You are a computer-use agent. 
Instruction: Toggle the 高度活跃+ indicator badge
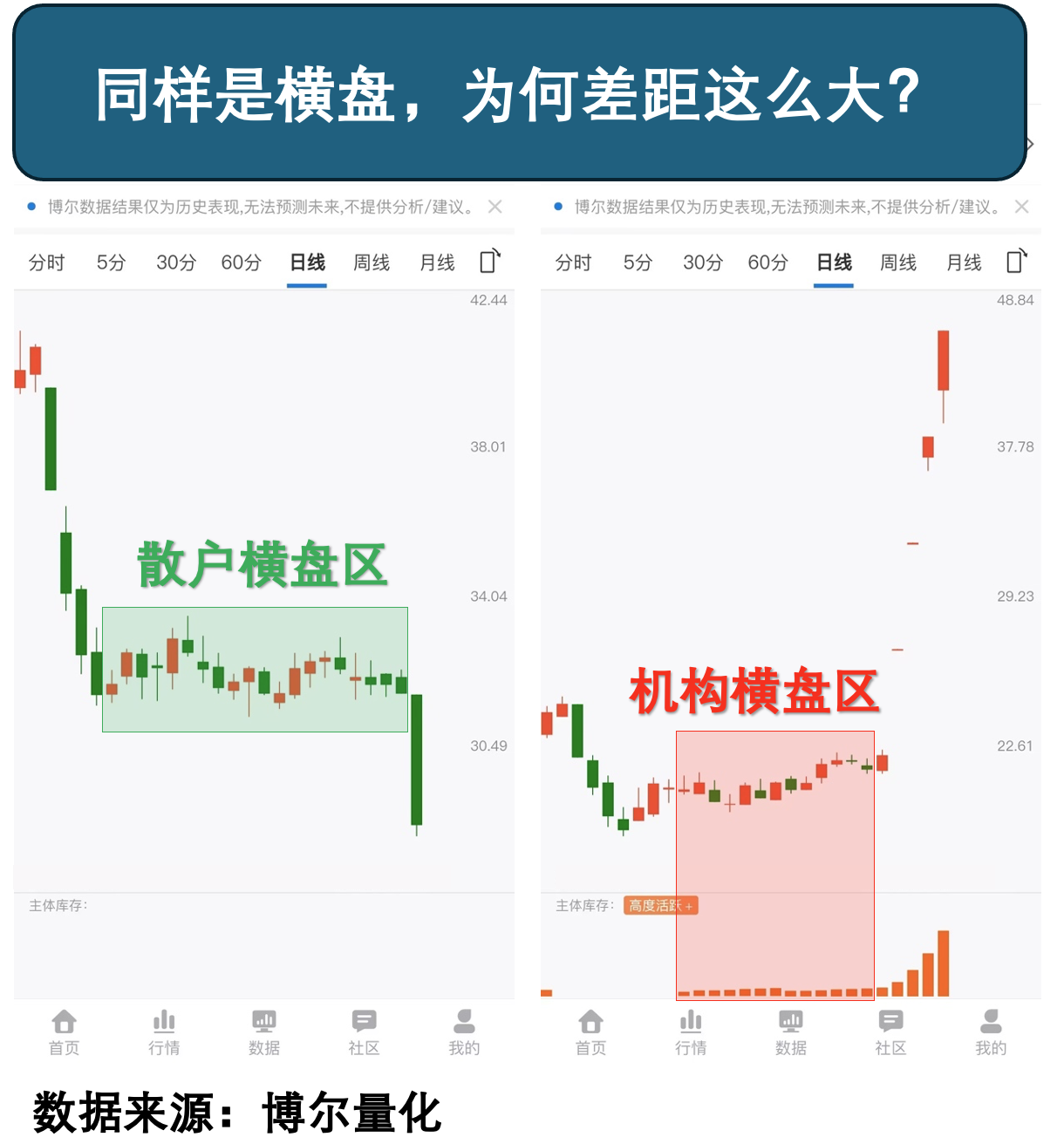coord(660,905)
